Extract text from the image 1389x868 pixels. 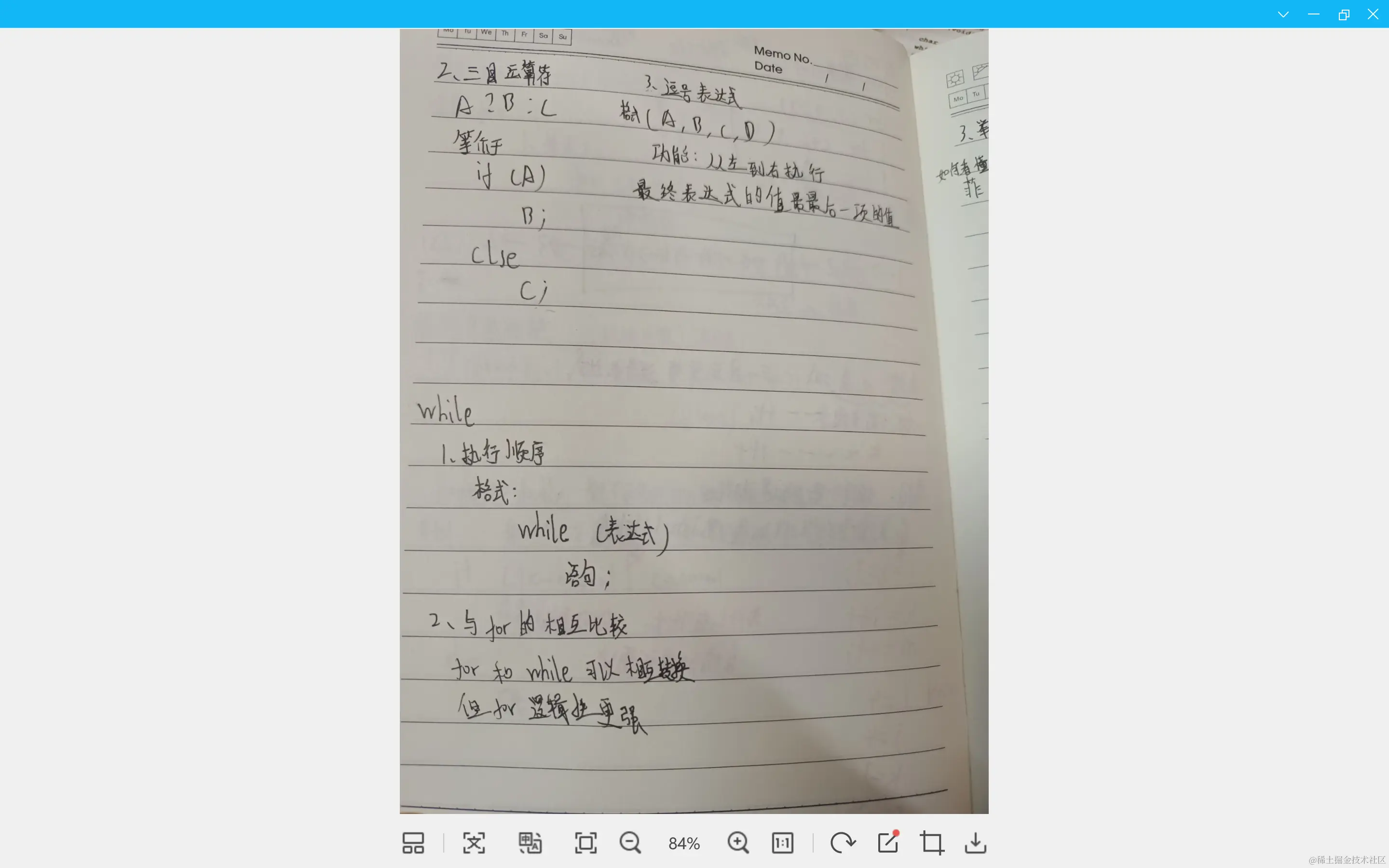click(x=474, y=843)
